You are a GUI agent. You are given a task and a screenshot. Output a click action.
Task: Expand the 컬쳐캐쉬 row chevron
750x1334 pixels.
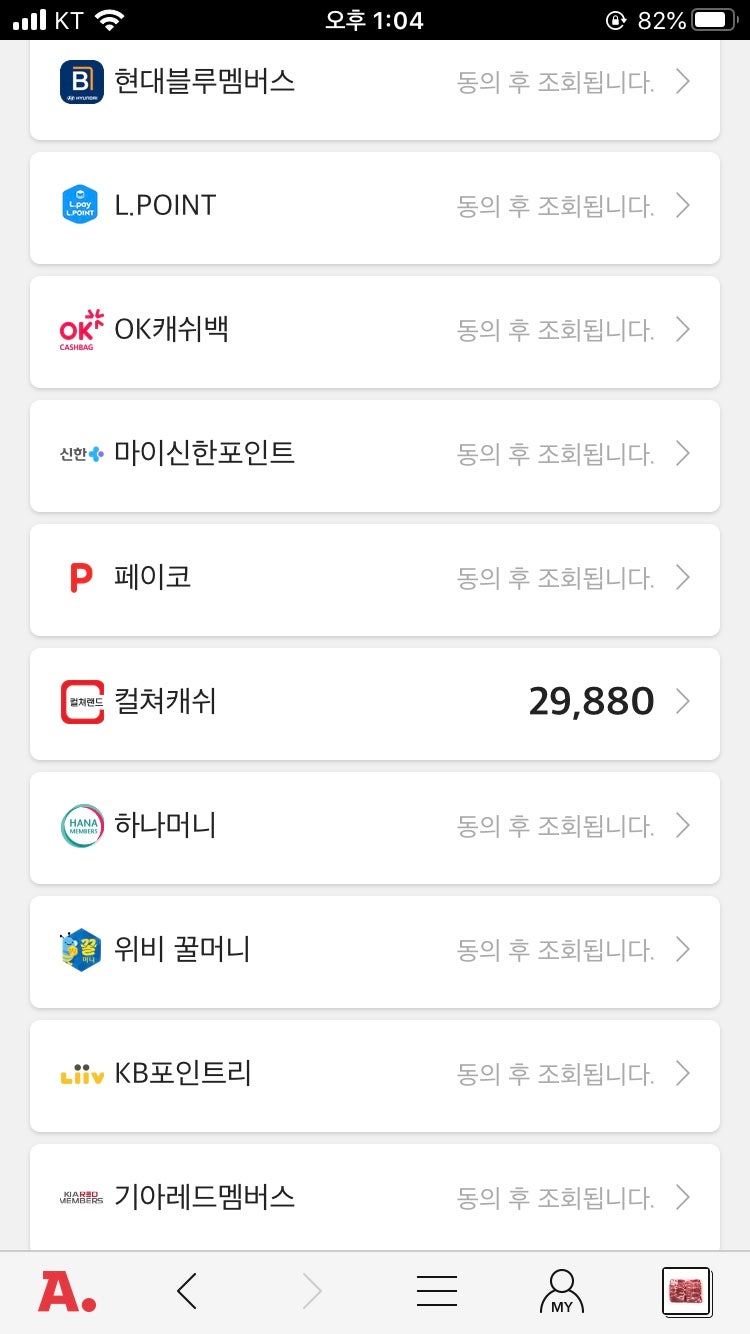(x=684, y=702)
